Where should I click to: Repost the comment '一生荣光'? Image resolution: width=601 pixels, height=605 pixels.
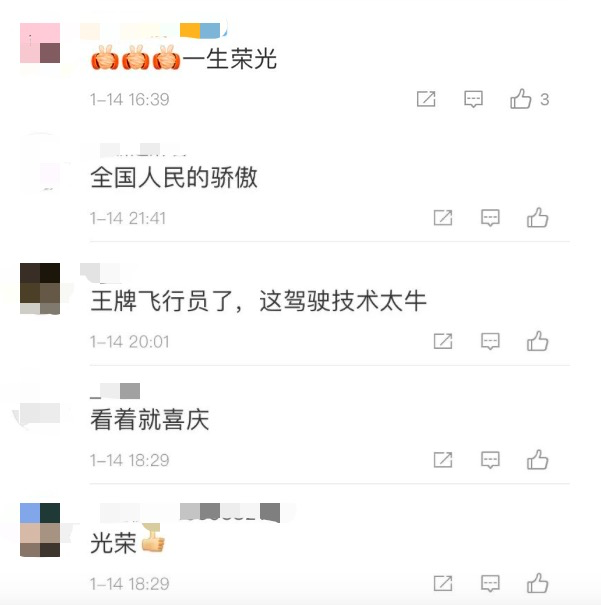(x=426, y=99)
